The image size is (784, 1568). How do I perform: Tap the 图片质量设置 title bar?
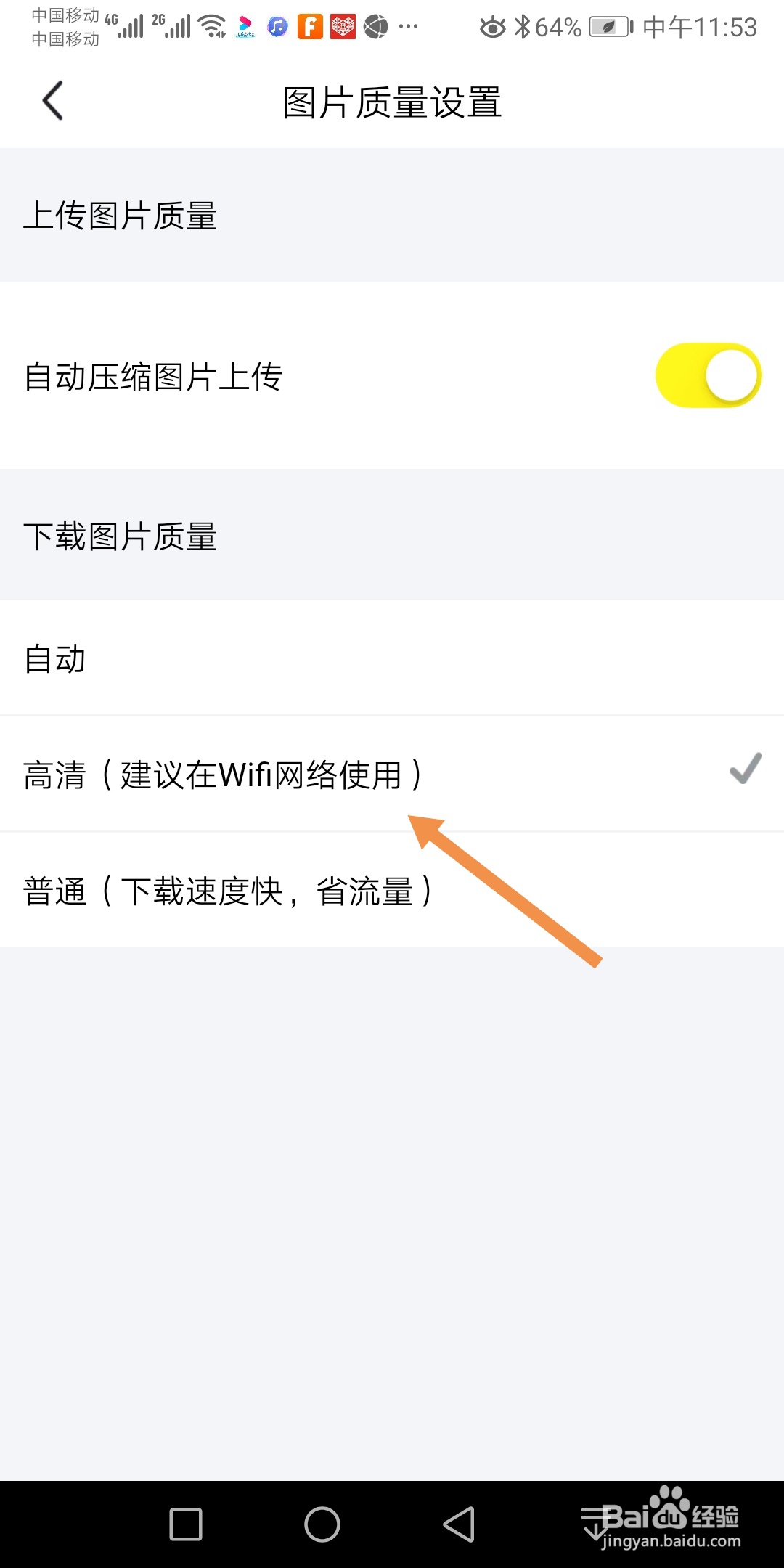pos(392,102)
